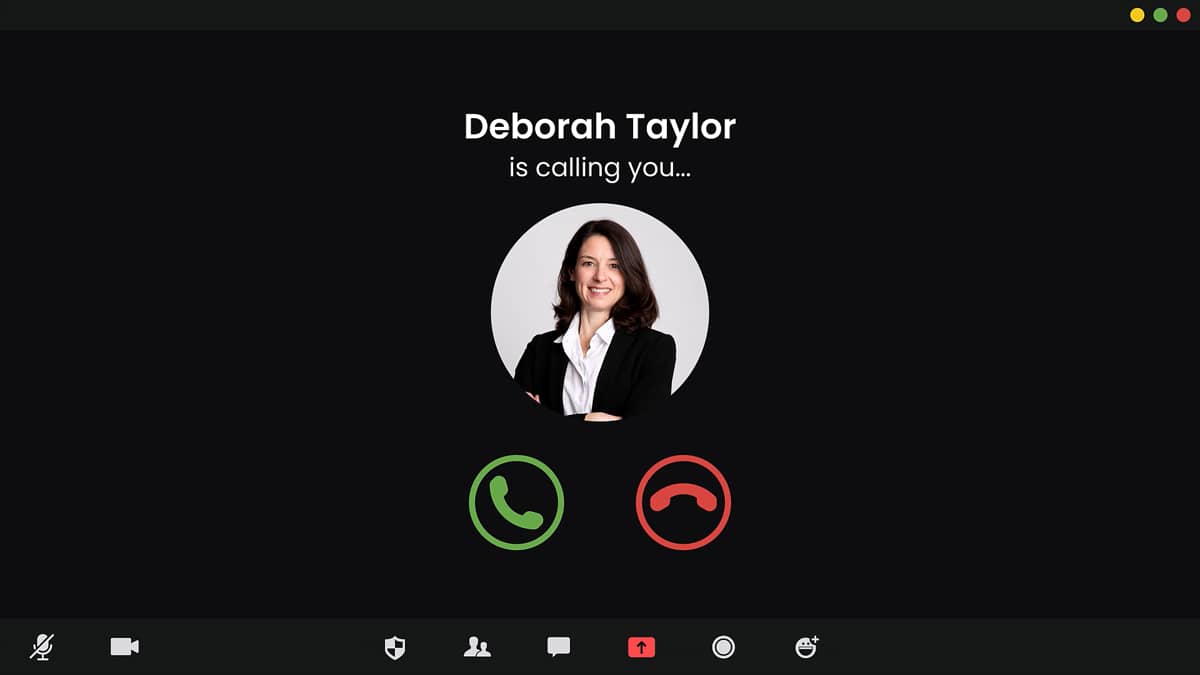Toggle the video camera
Image resolution: width=1200 pixels, height=675 pixels.
point(124,647)
